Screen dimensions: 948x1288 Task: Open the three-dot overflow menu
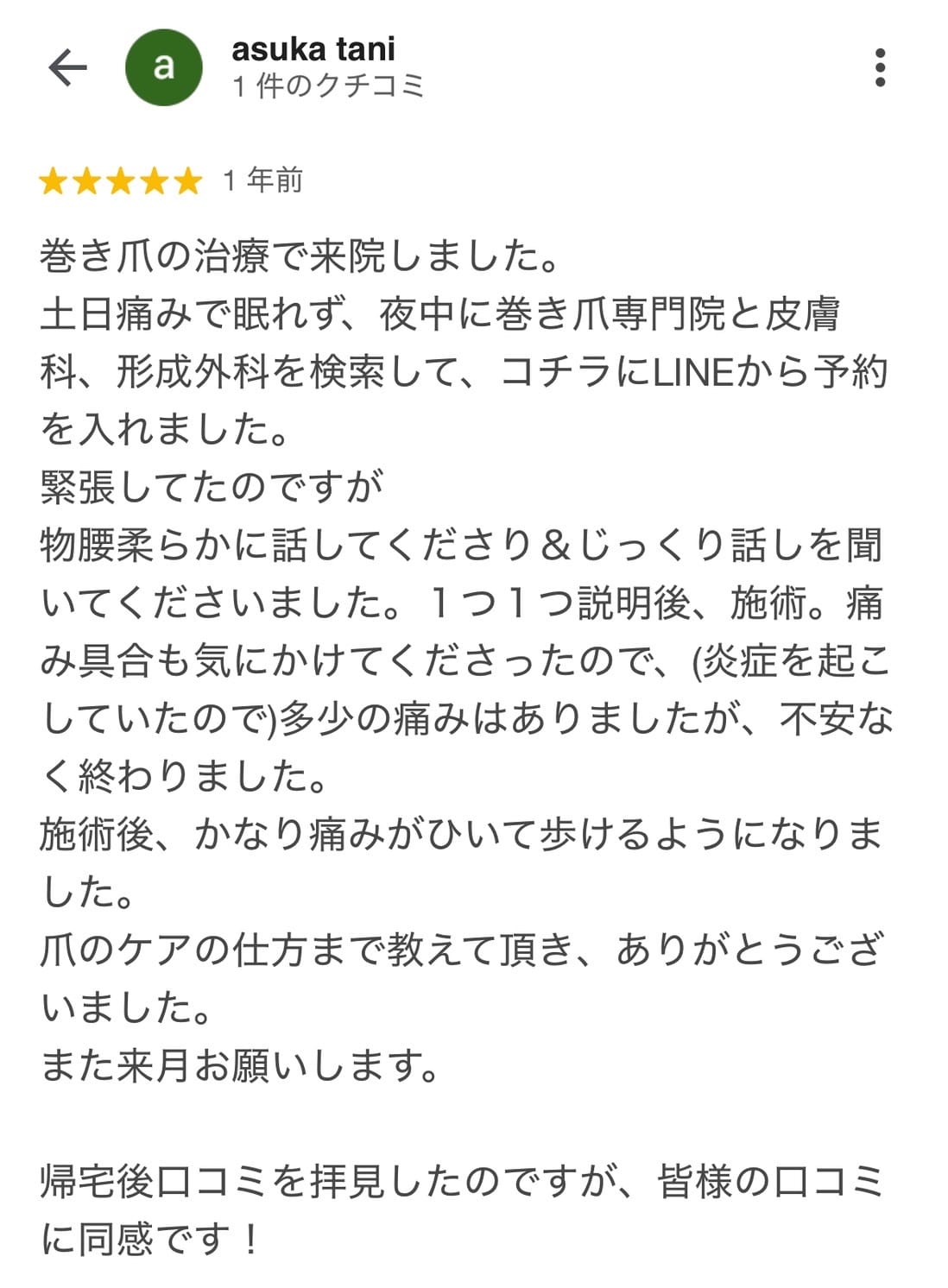tap(879, 67)
